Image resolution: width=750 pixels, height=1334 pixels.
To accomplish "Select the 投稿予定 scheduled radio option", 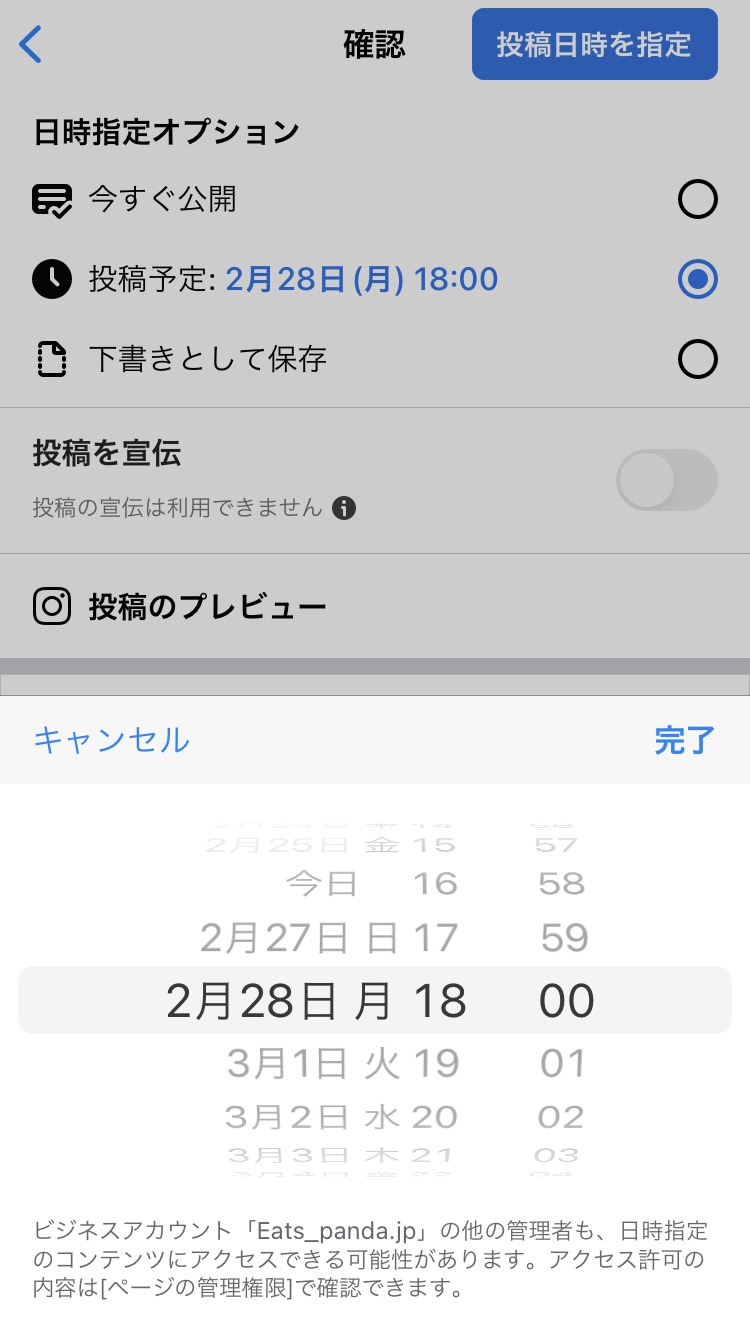I will click(697, 279).
